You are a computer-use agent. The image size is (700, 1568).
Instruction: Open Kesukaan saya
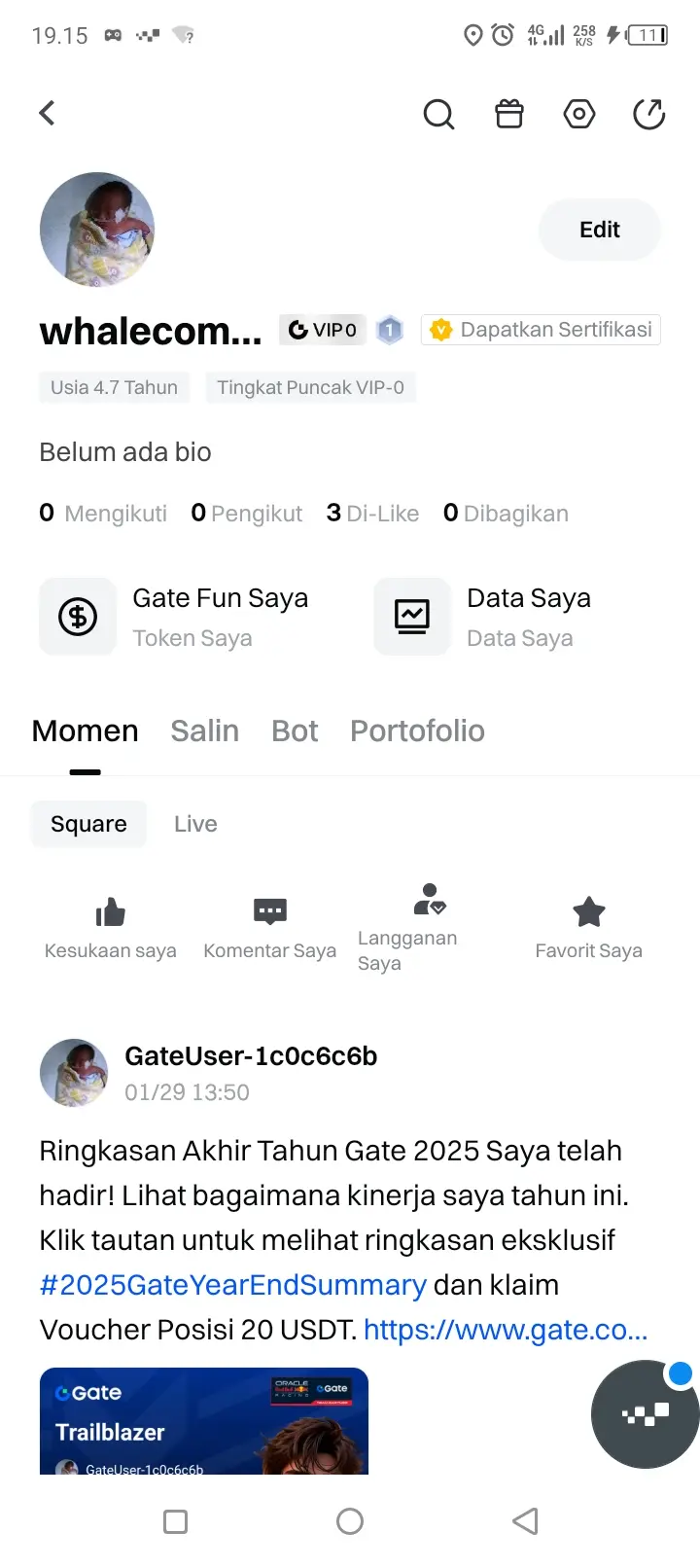coord(111,928)
